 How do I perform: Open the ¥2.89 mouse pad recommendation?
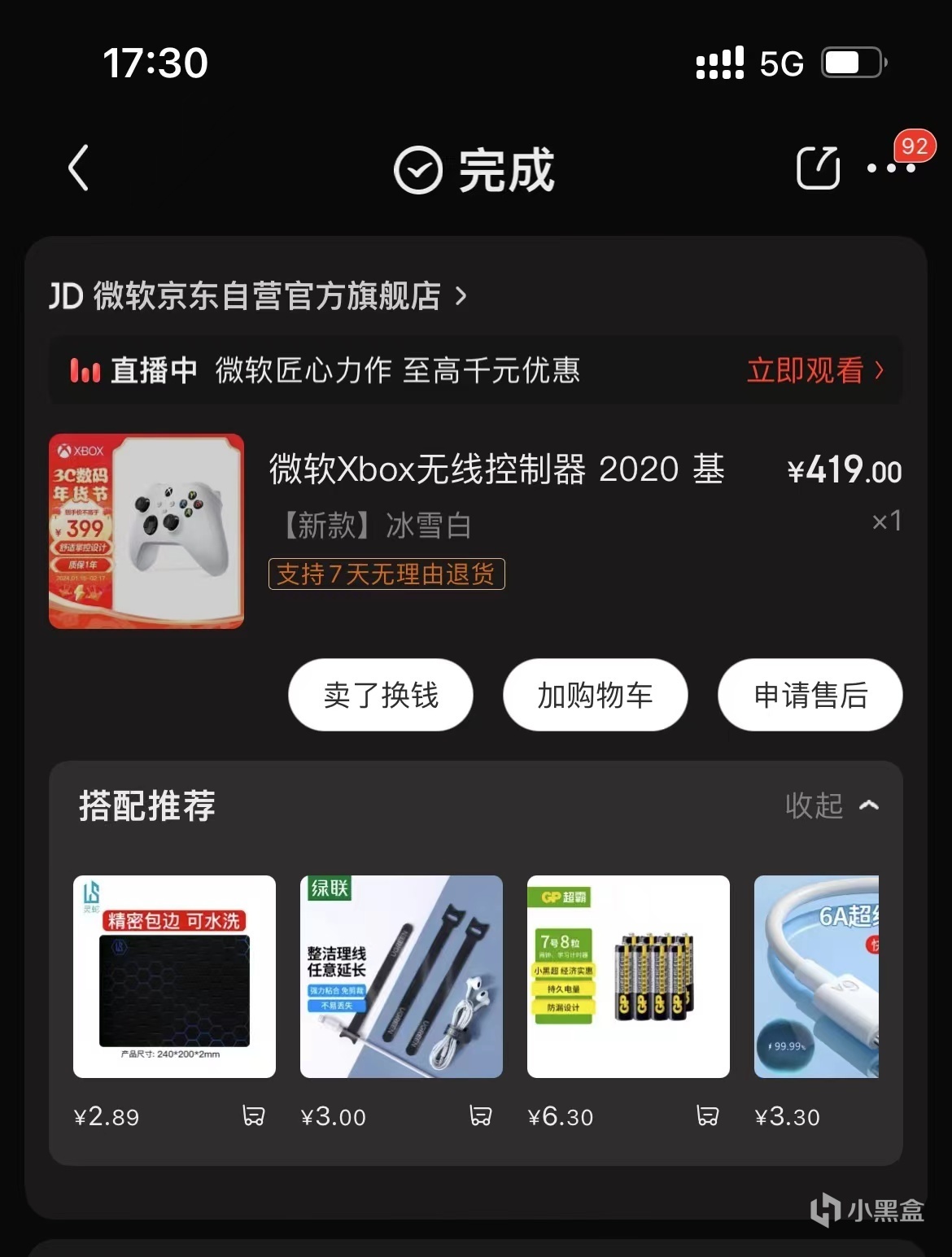(x=174, y=976)
